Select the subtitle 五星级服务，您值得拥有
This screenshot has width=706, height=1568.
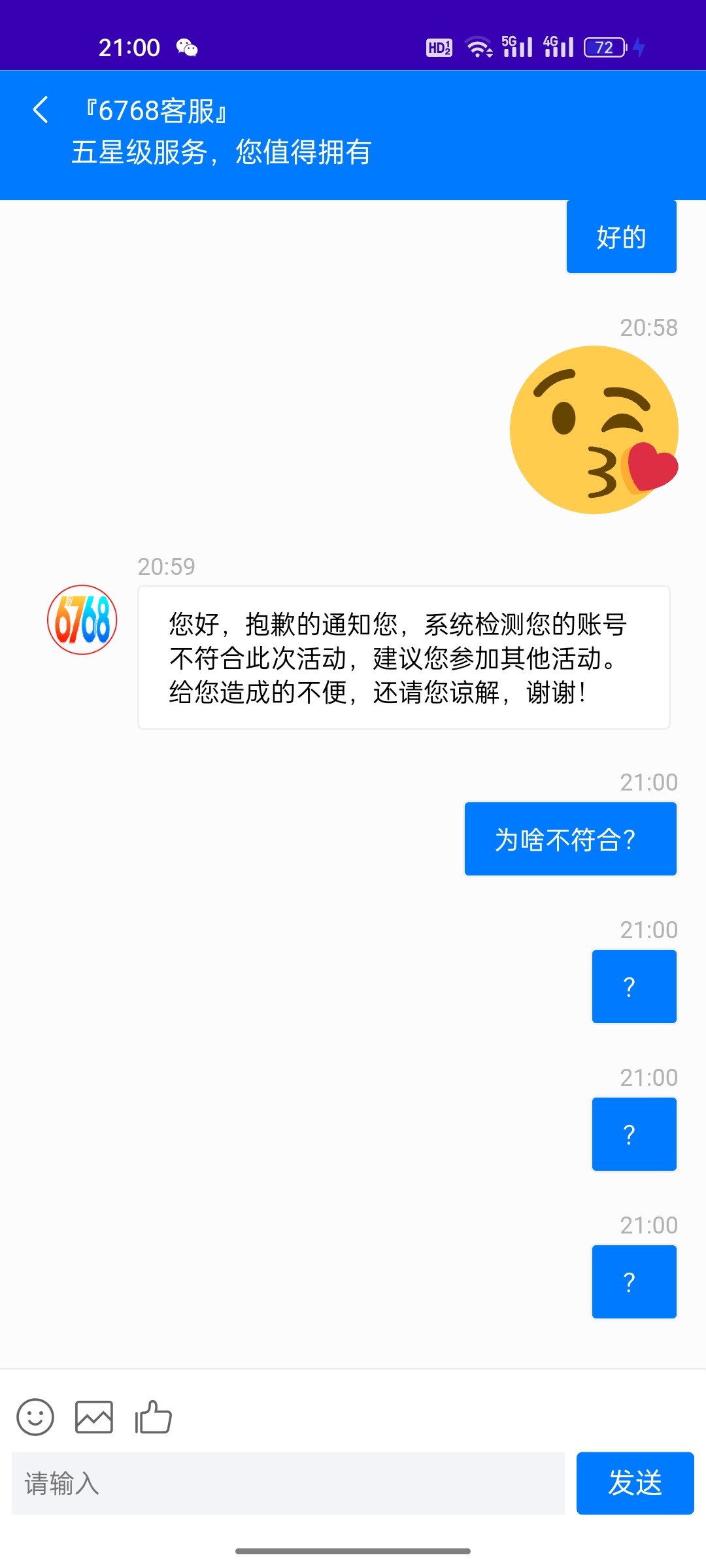tap(221, 154)
